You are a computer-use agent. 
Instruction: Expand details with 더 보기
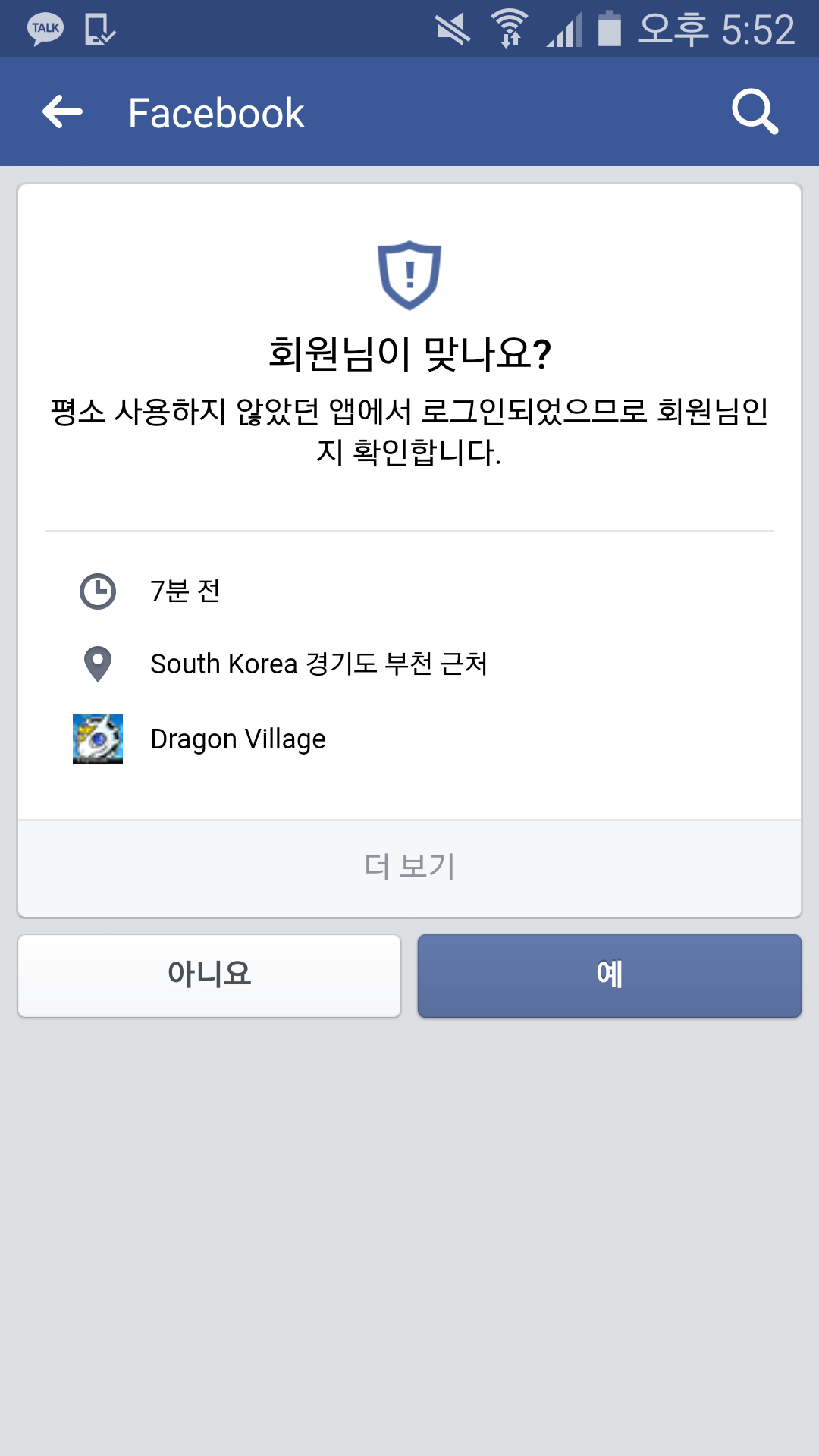tap(409, 867)
